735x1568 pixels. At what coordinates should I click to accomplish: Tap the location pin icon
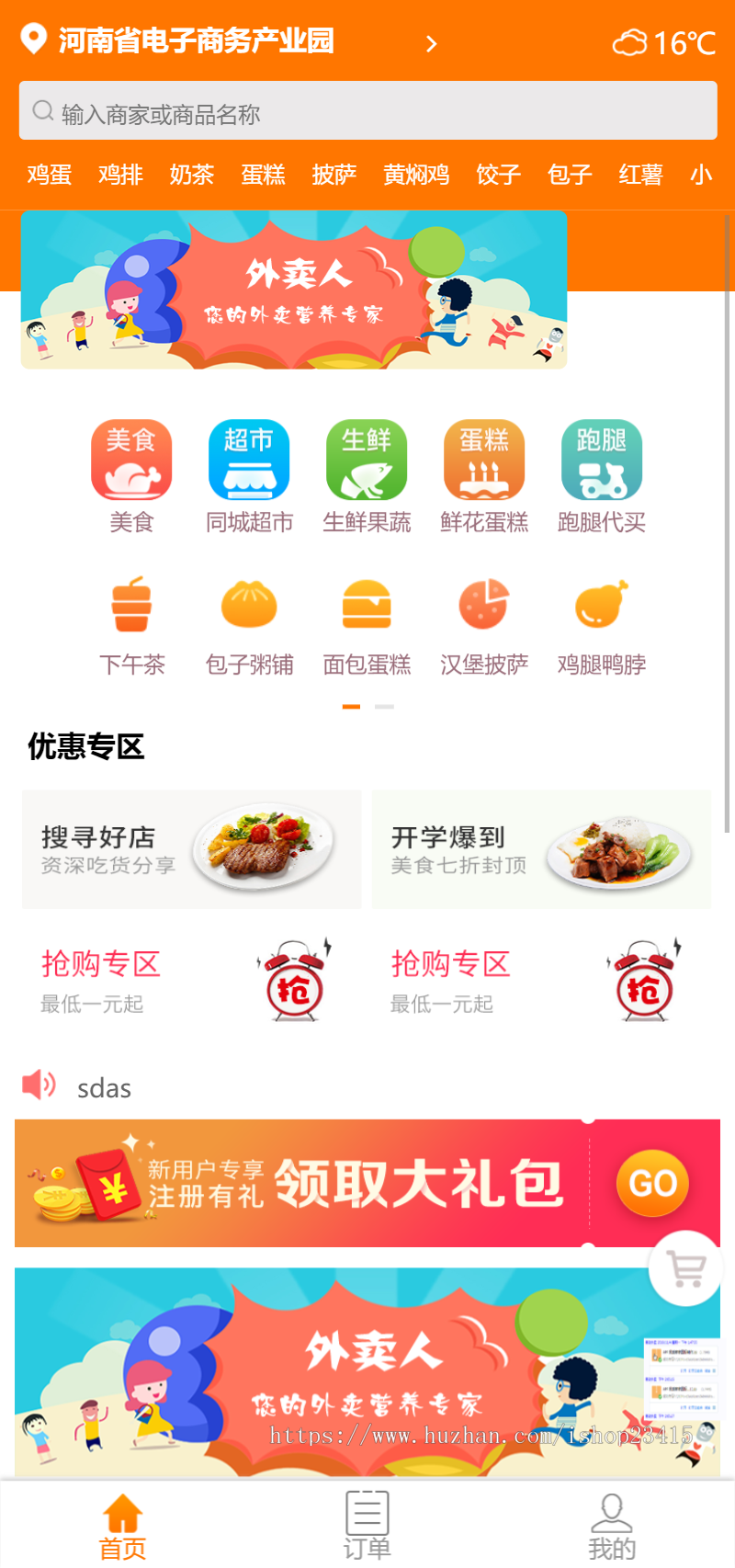tap(31, 41)
